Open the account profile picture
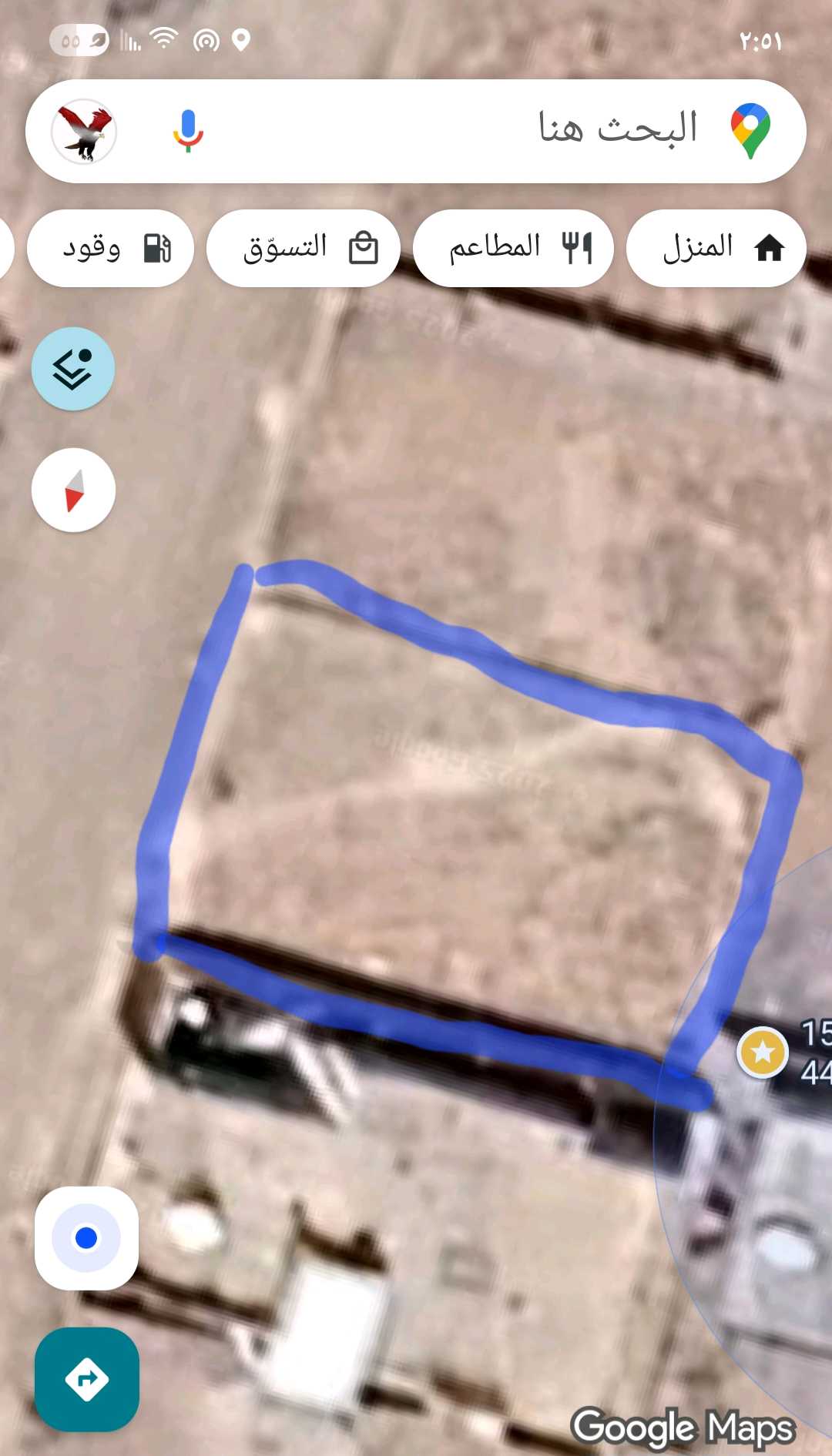Screen dimensions: 832x1456 point(84,131)
